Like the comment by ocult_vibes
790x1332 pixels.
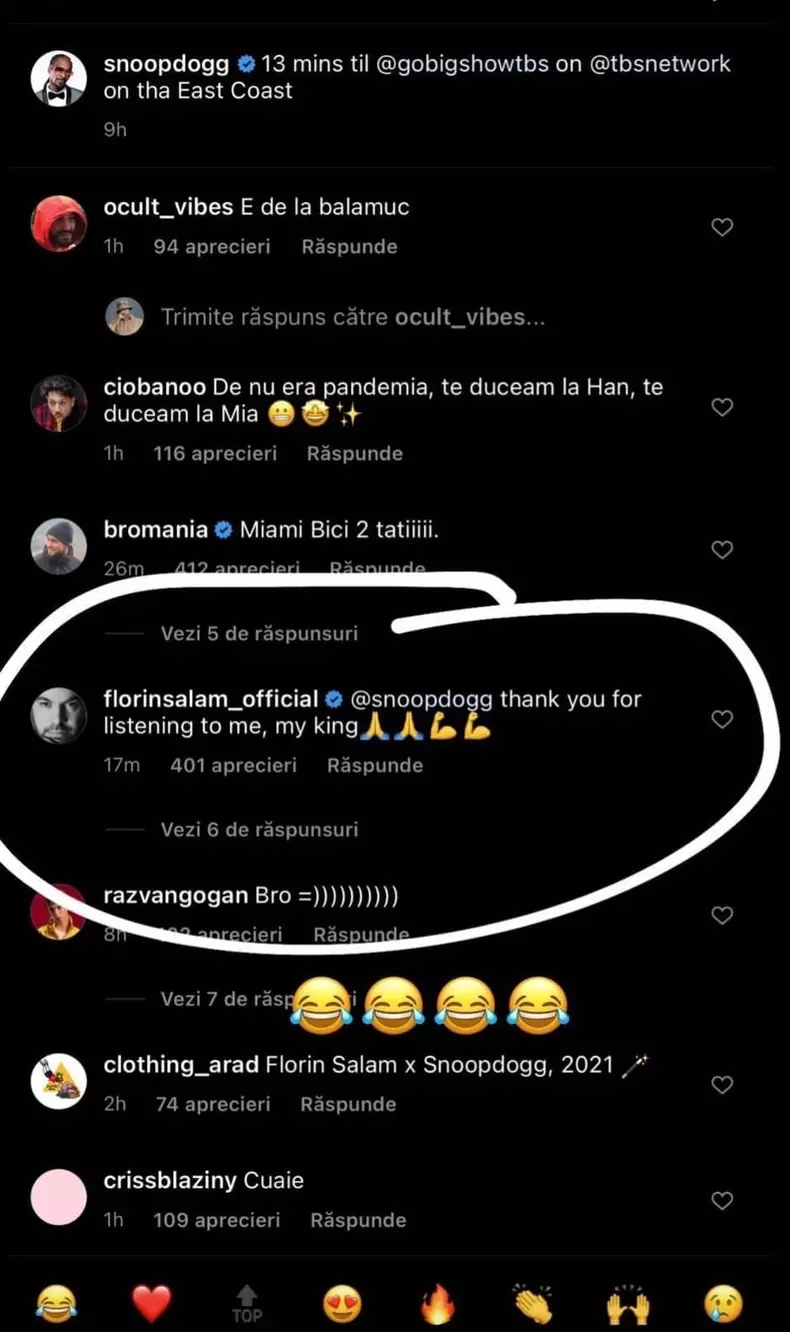point(722,228)
